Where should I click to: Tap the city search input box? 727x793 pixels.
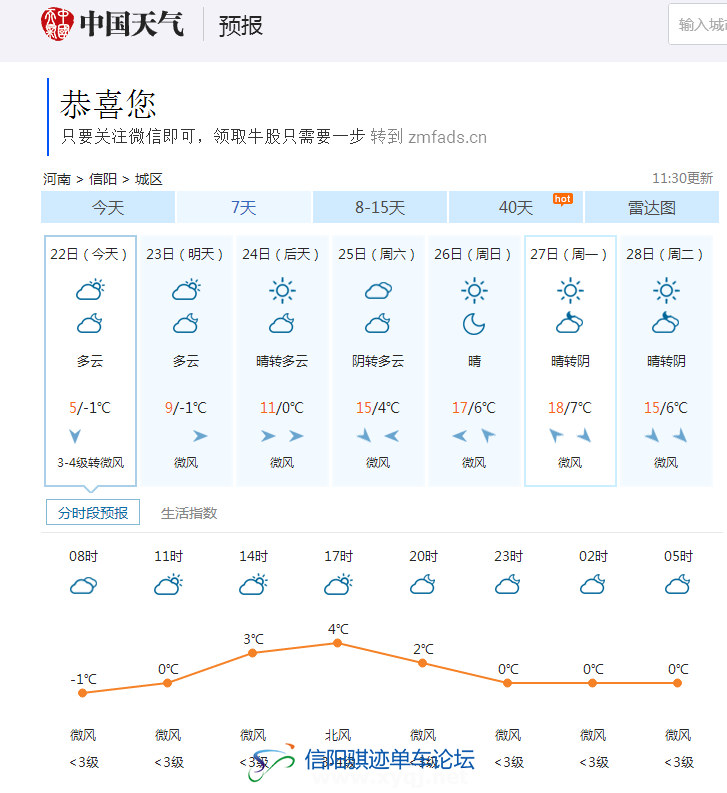tap(698, 24)
